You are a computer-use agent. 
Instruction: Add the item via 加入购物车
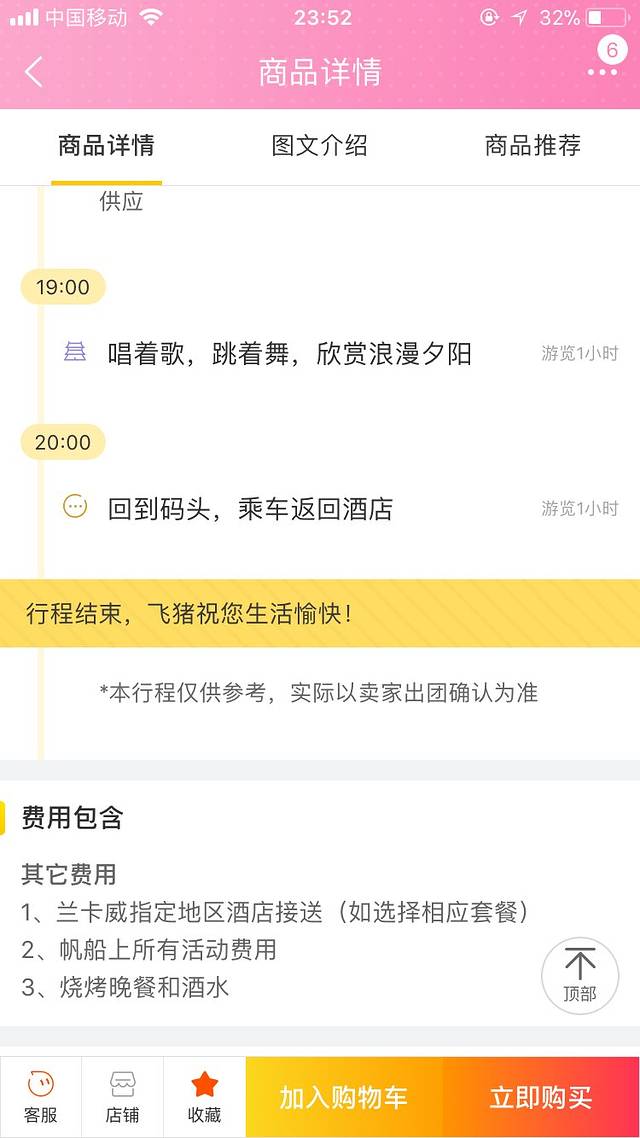click(344, 1097)
